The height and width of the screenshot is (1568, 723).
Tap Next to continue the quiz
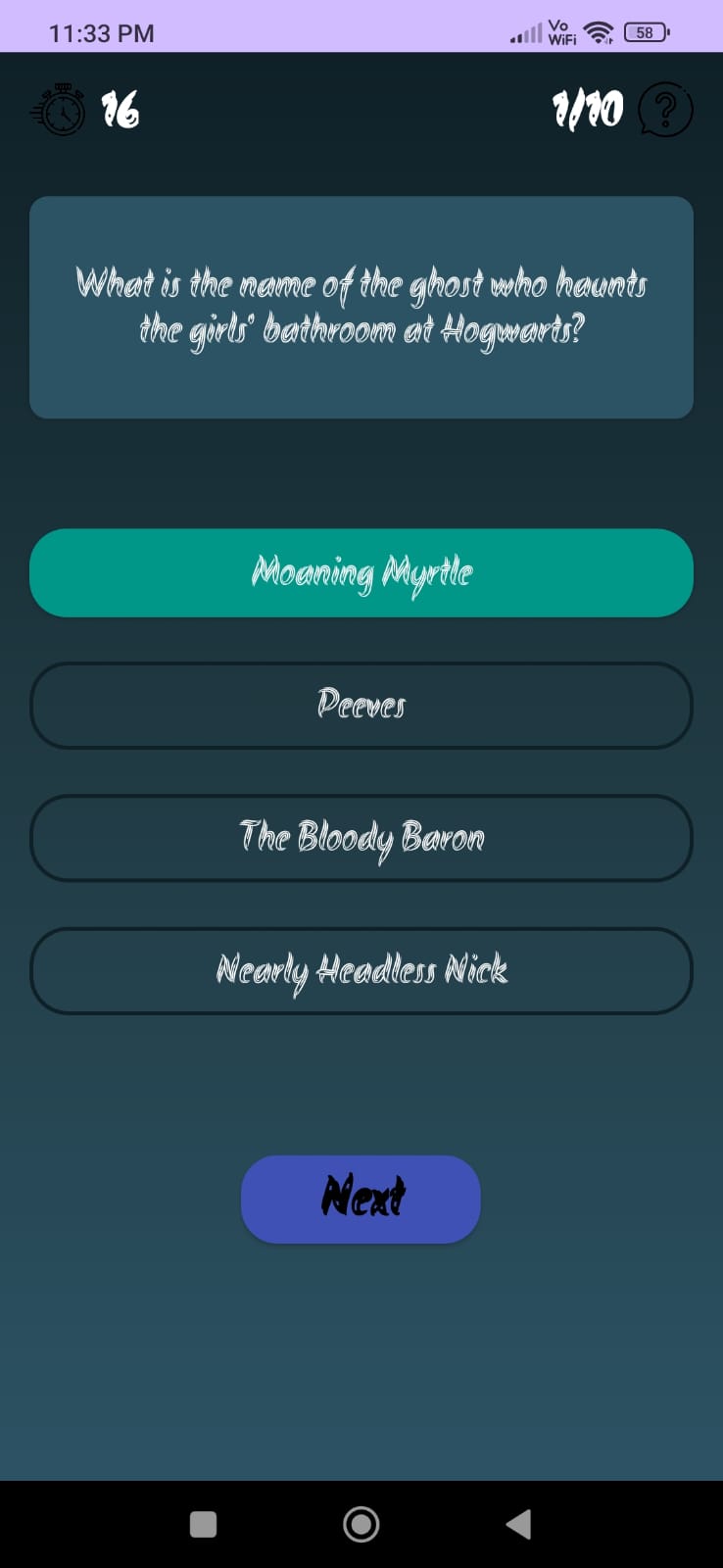[361, 1199]
